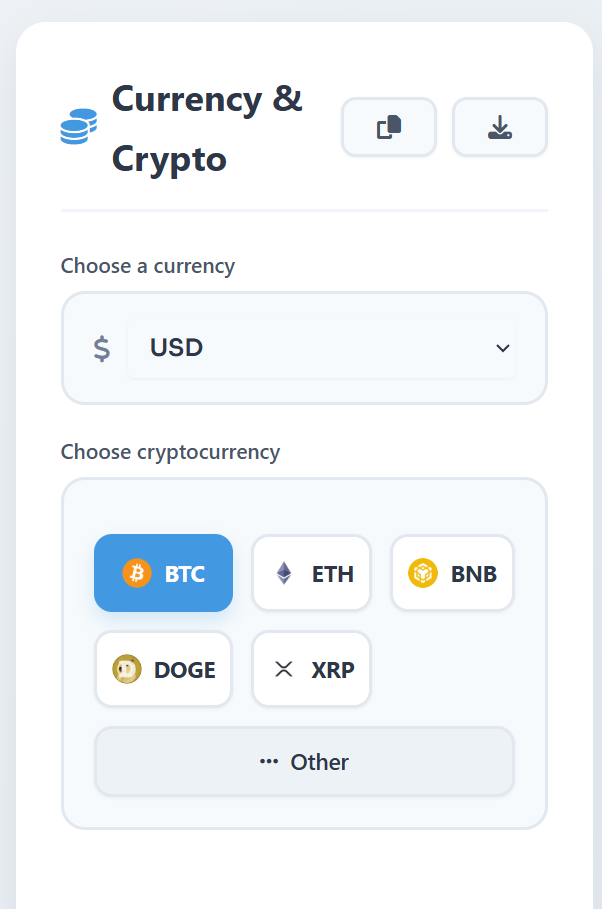The image size is (602, 909).
Task: Select the BTC cryptocurrency chip
Action: click(164, 573)
